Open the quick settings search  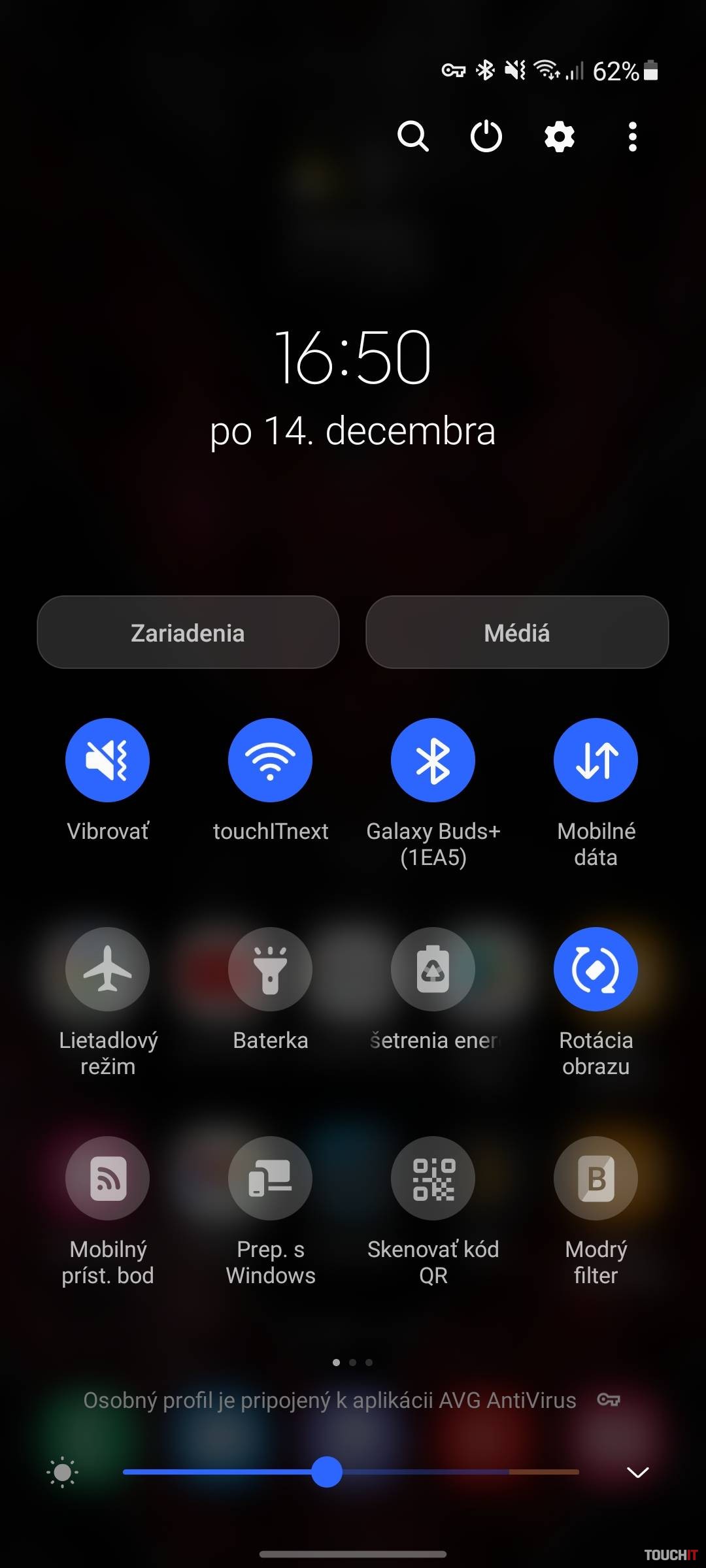[x=413, y=137]
